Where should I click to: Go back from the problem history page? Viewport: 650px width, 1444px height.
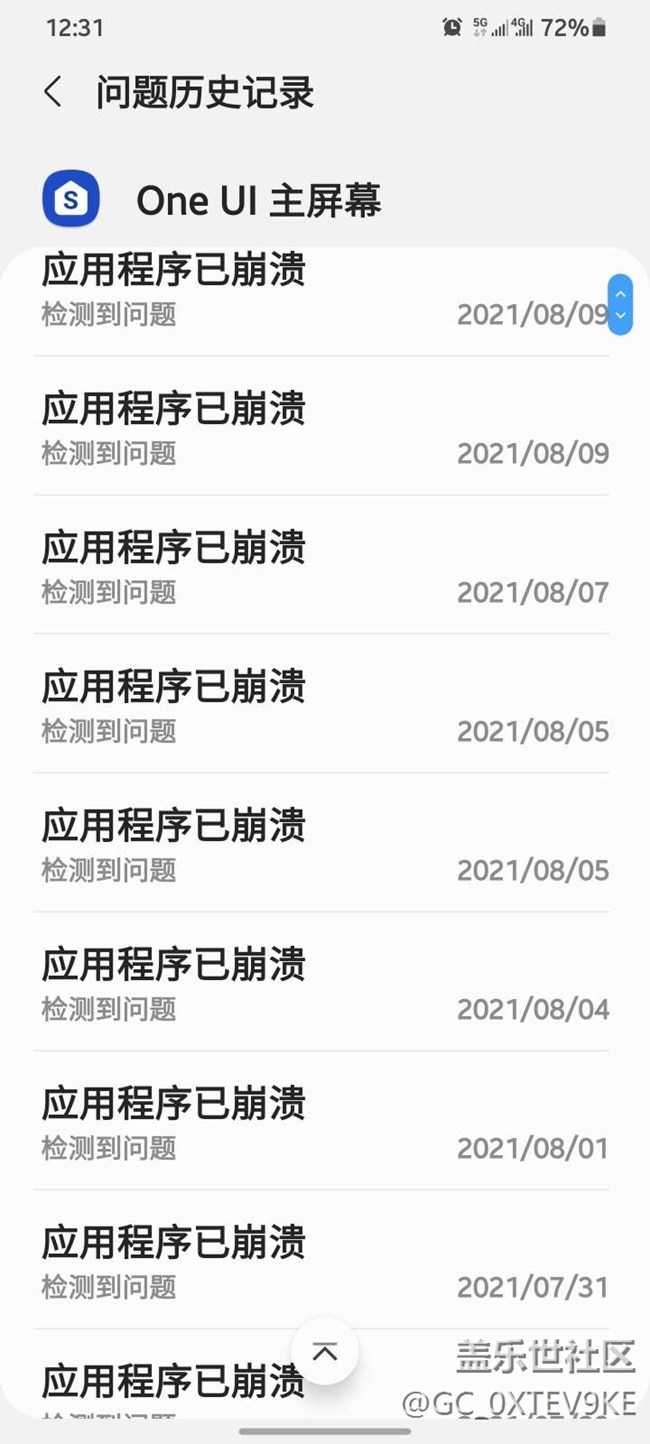[53, 92]
